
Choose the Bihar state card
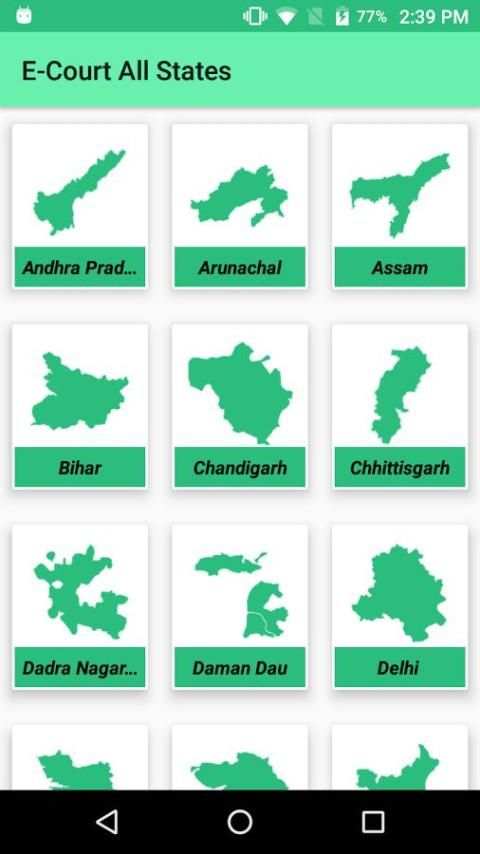pos(80,406)
